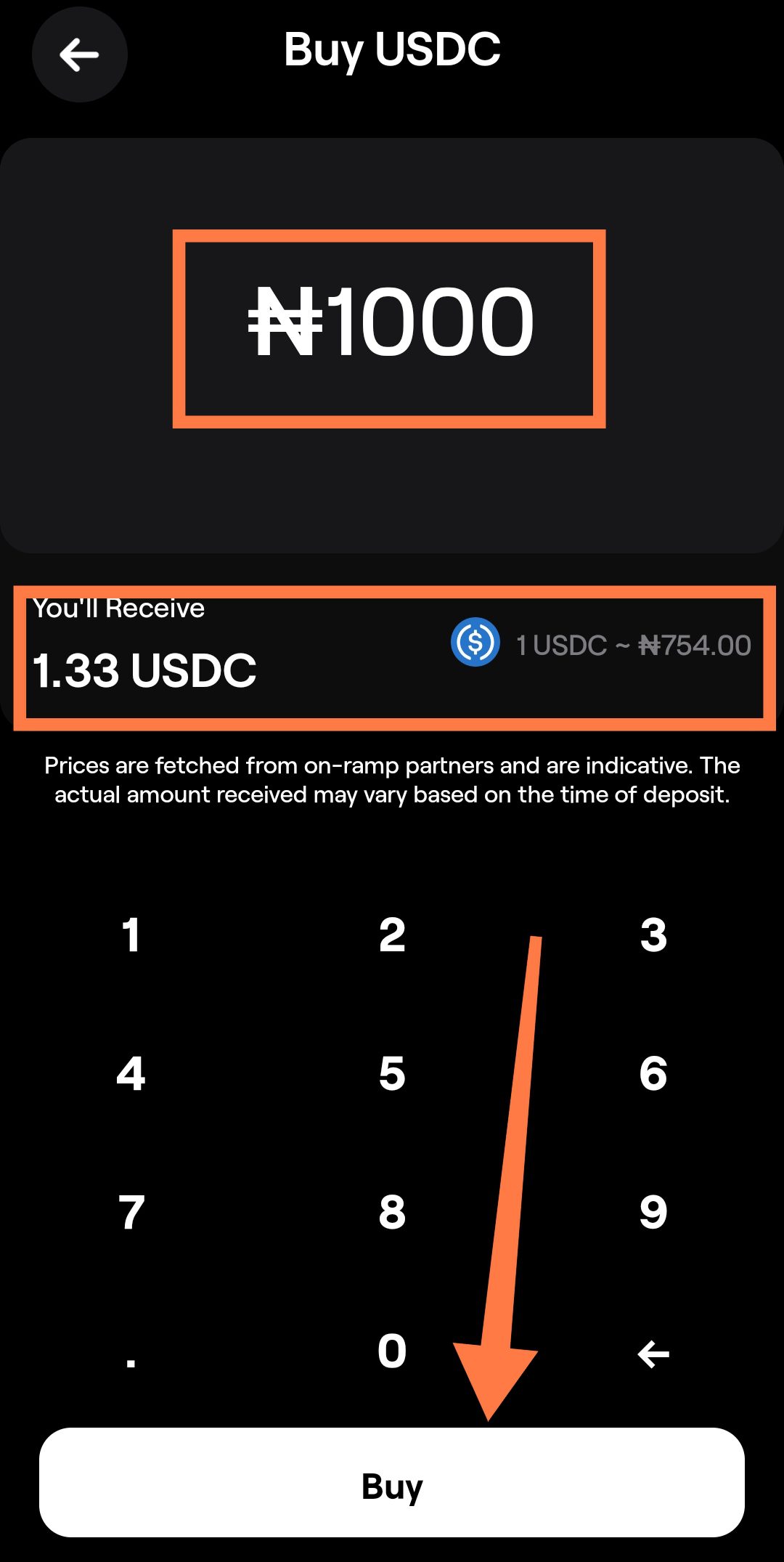Enter digit 9 on the keypad
784x1562 pixels.
pos(653,1212)
